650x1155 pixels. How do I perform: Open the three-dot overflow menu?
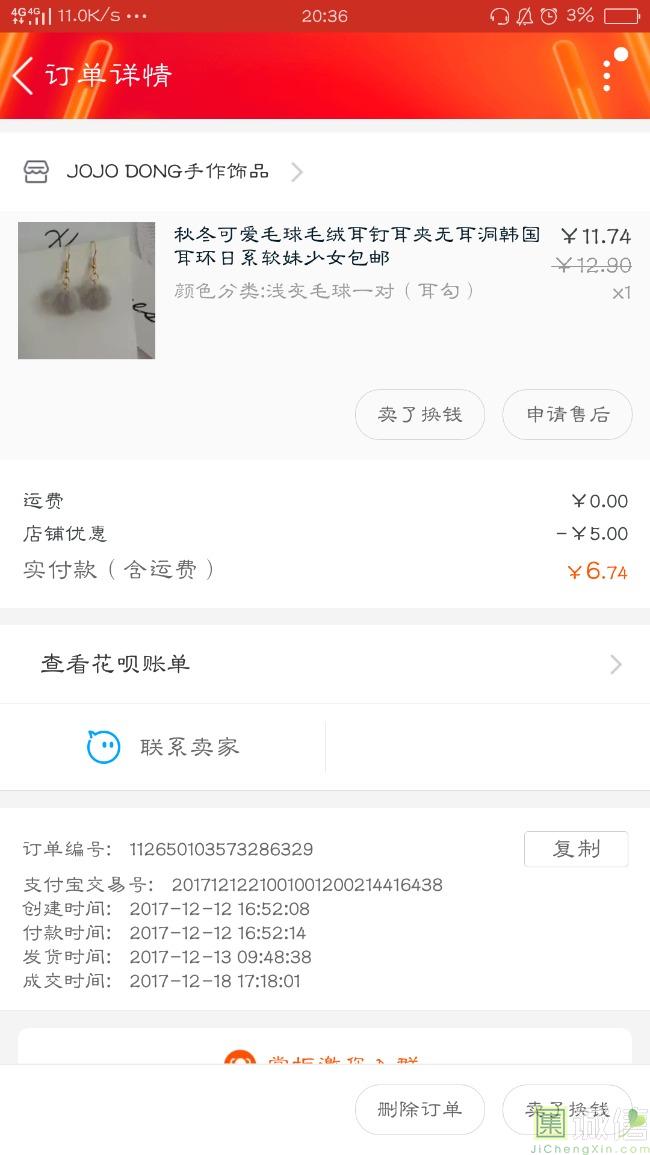click(607, 75)
